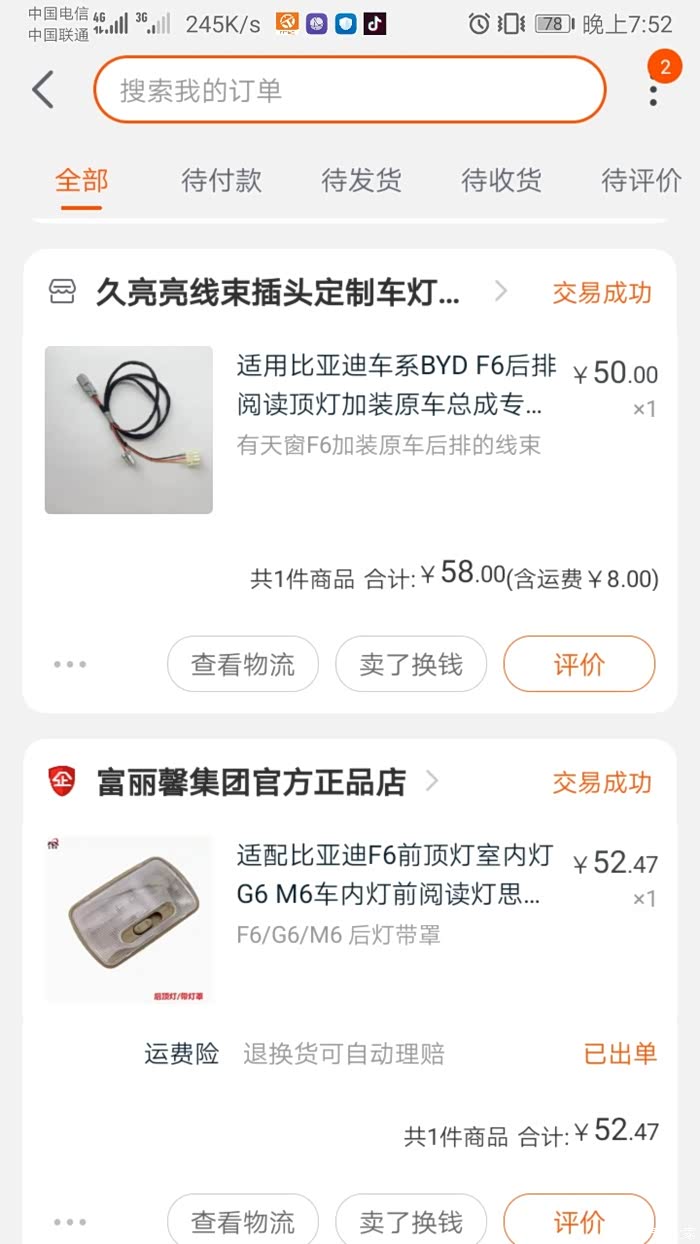The image size is (700, 1244).
Task: Open the 待评价 tab
Action: coord(641,181)
